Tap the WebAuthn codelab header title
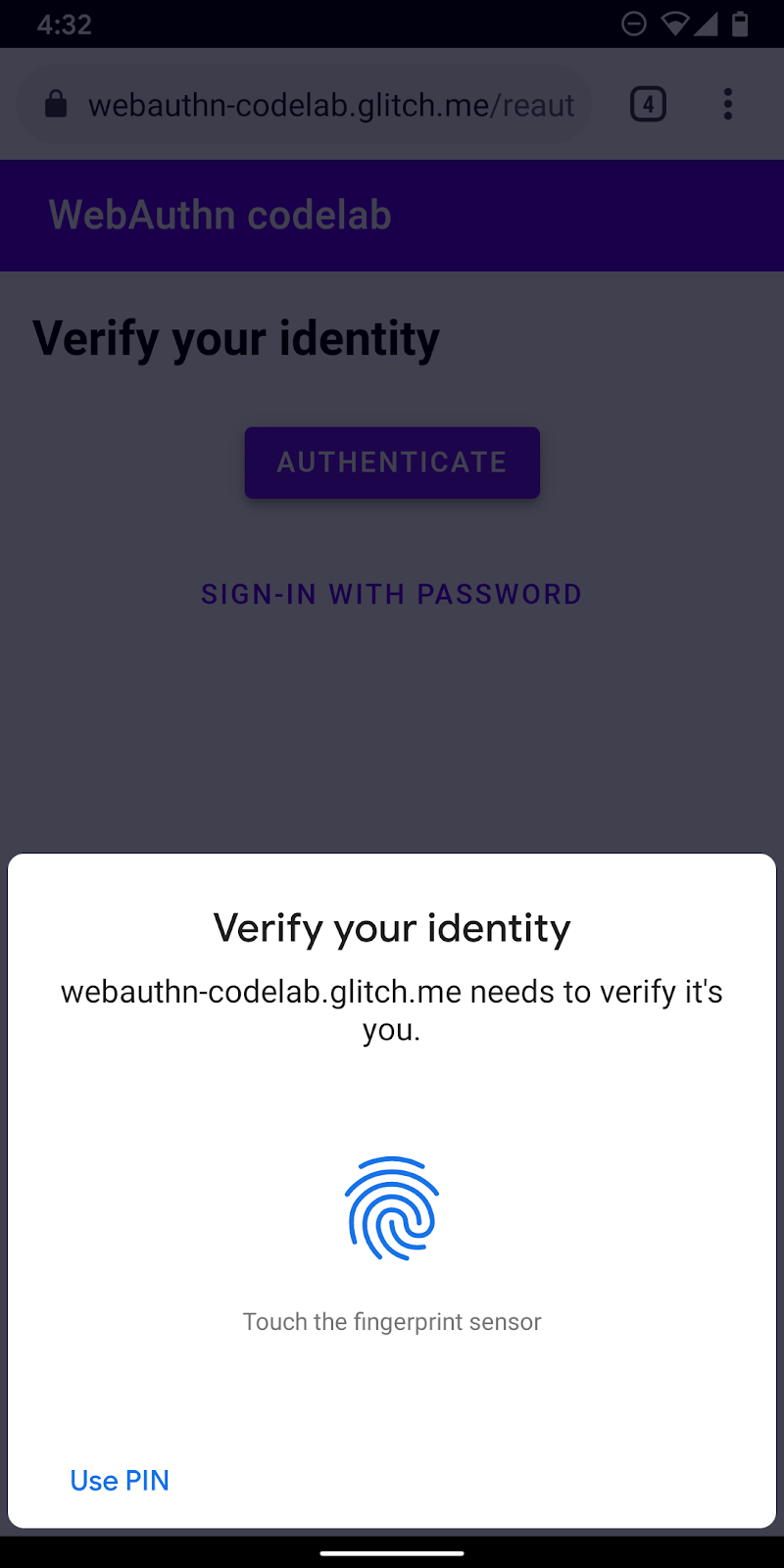 [220, 215]
